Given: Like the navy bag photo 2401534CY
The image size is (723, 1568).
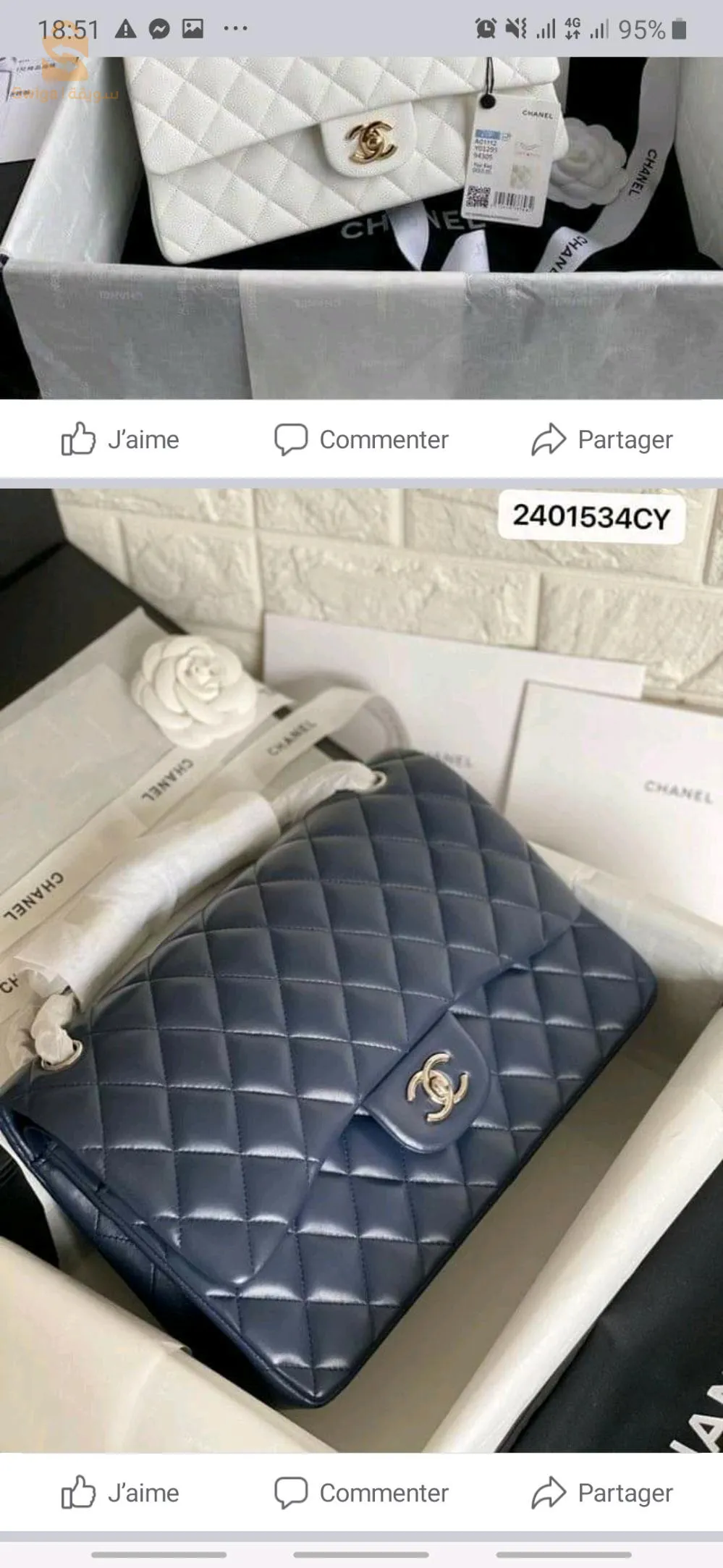Looking at the screenshot, I should [120, 1493].
